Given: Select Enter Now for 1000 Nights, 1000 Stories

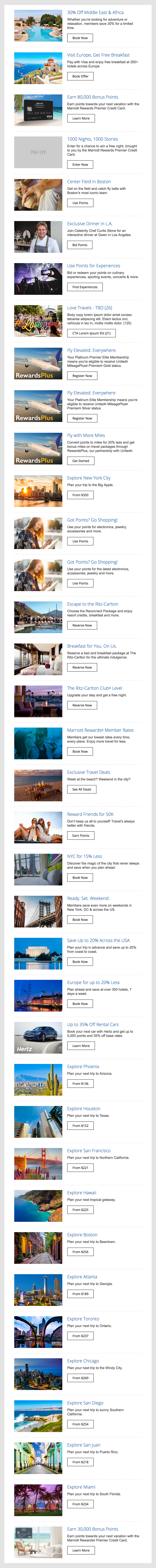Looking at the screenshot, I should (80, 164).
